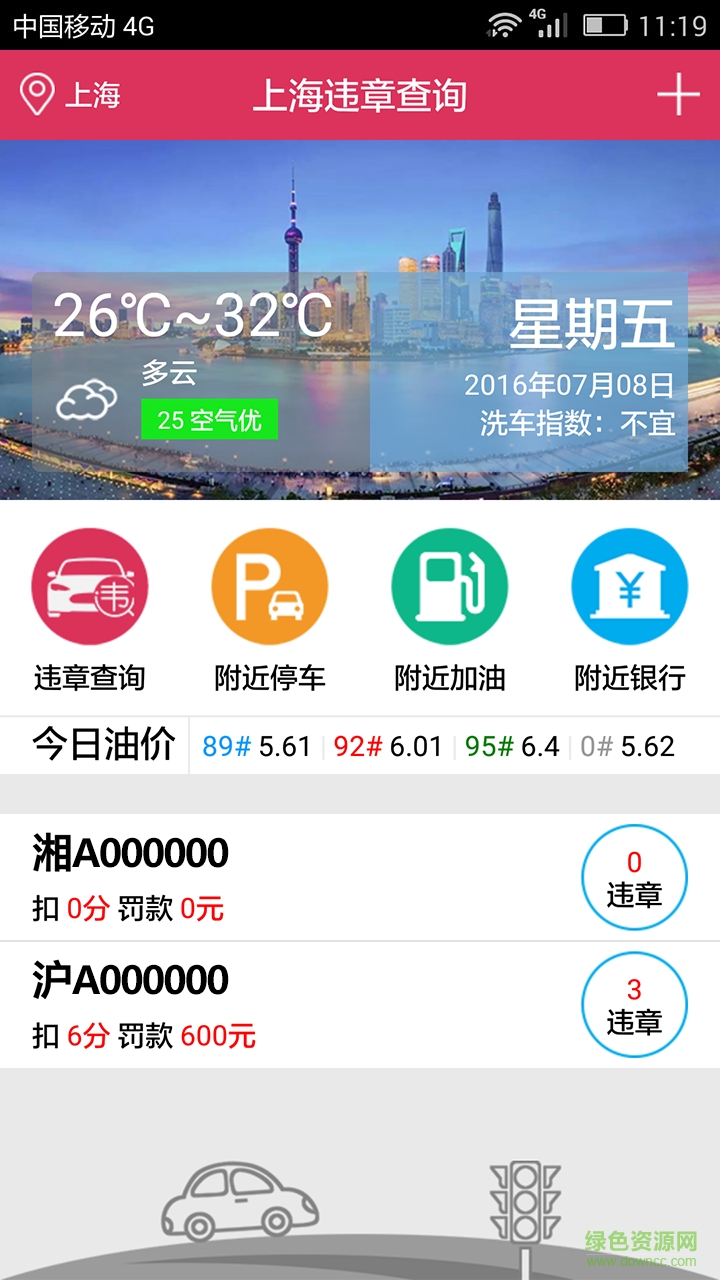Open the weather card showing 26℃~32℃

[x=200, y=372]
